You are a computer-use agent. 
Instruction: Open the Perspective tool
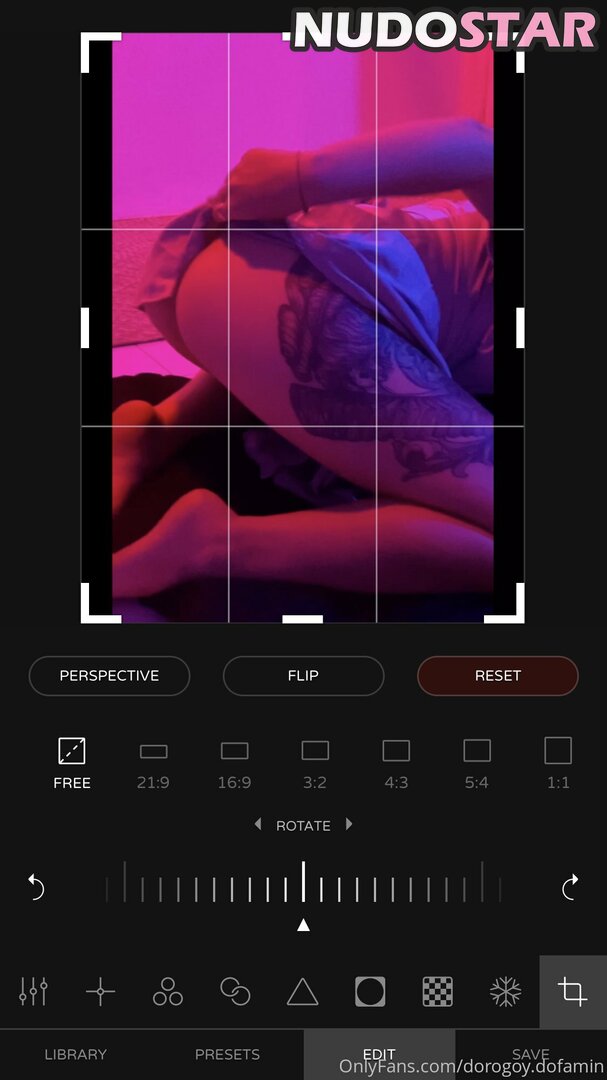pyautogui.click(x=109, y=676)
